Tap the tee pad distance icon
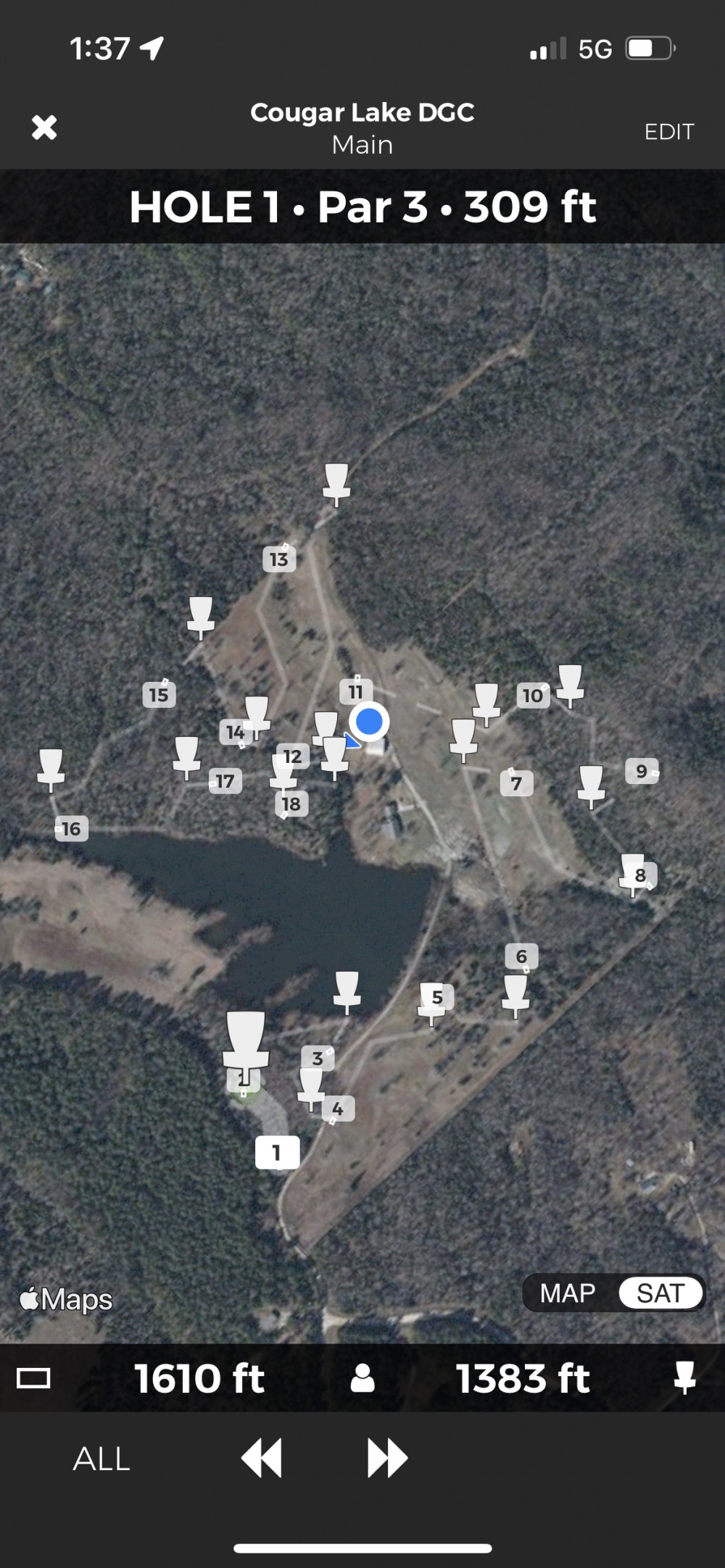 33,1378
